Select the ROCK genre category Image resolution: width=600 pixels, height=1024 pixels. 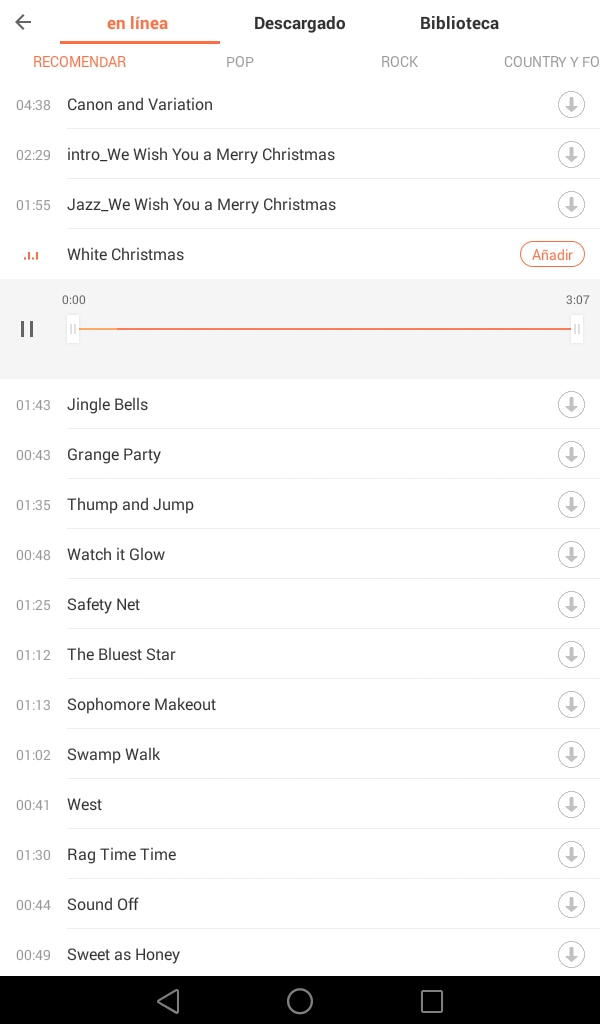tap(399, 62)
